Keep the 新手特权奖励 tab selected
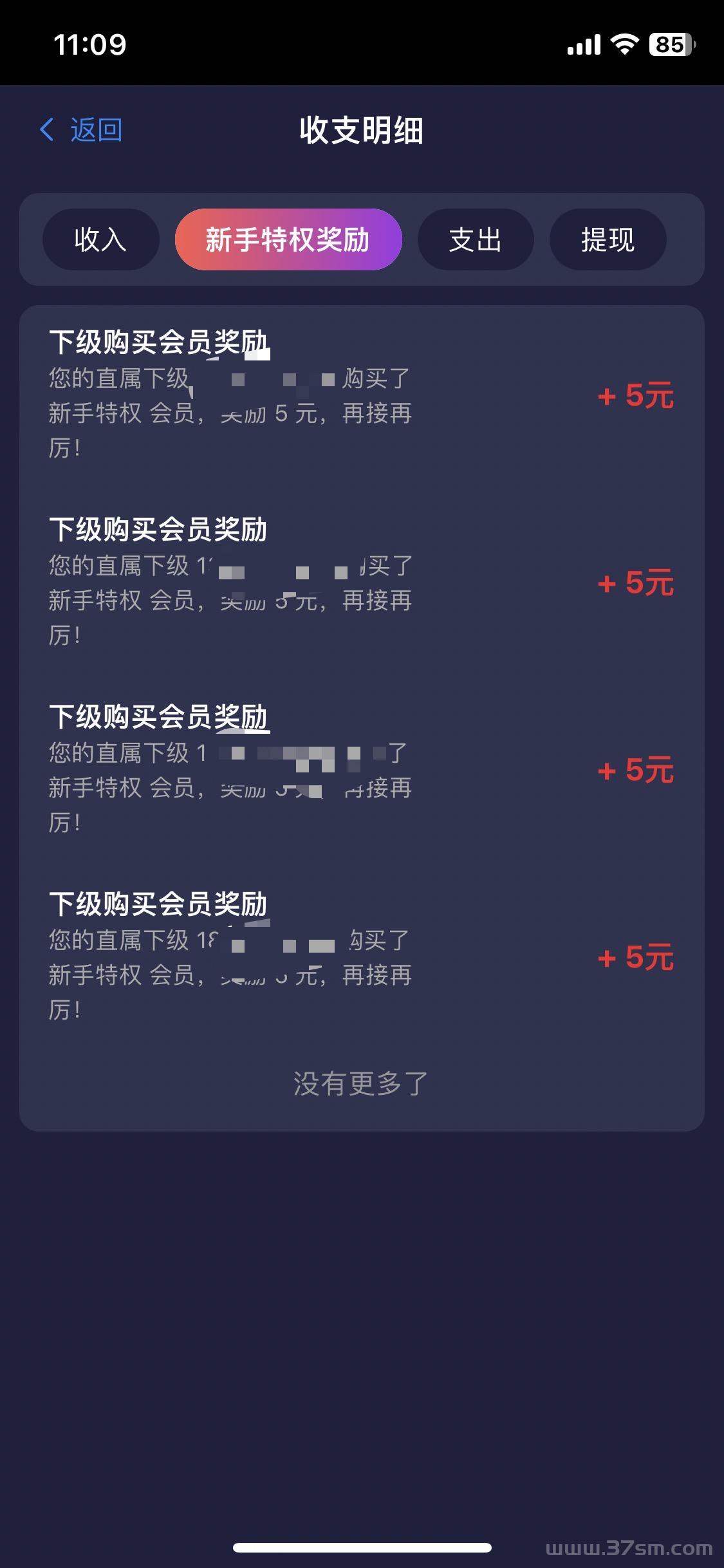This screenshot has width=724, height=1568. pos(288,239)
